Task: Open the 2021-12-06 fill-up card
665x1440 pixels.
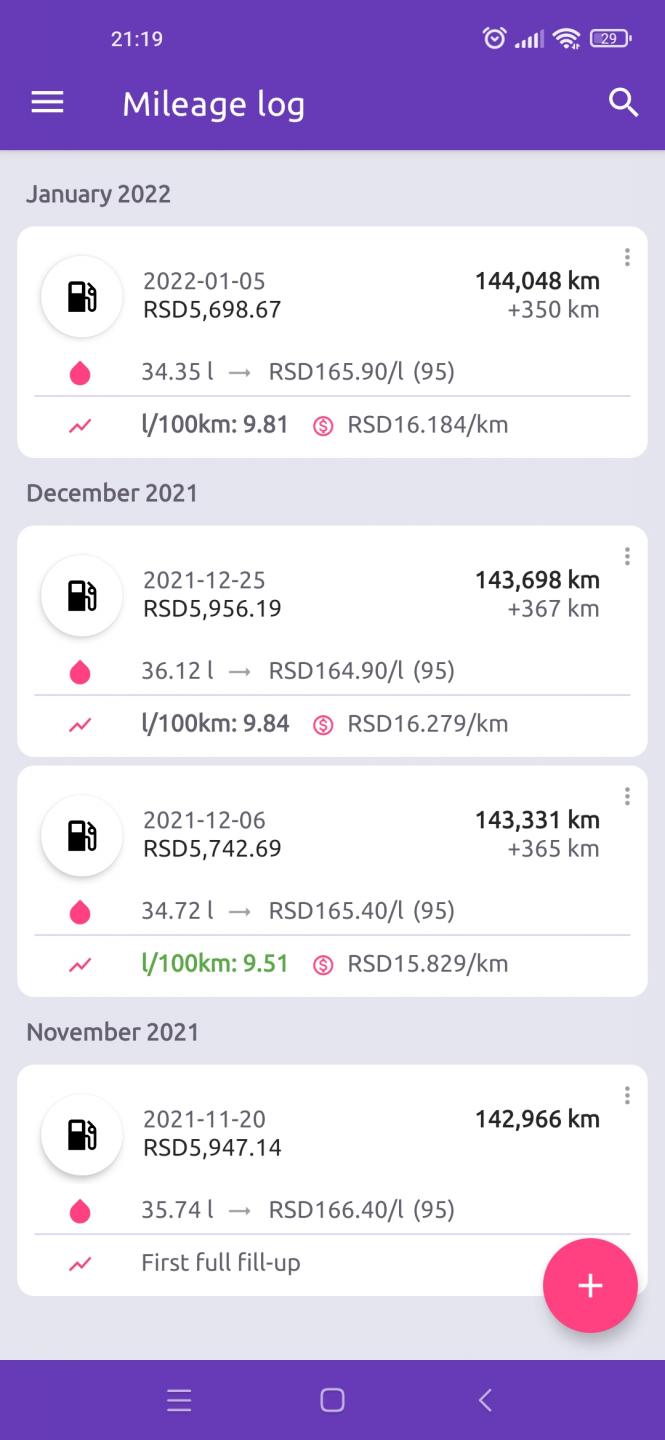Action: 332,881
